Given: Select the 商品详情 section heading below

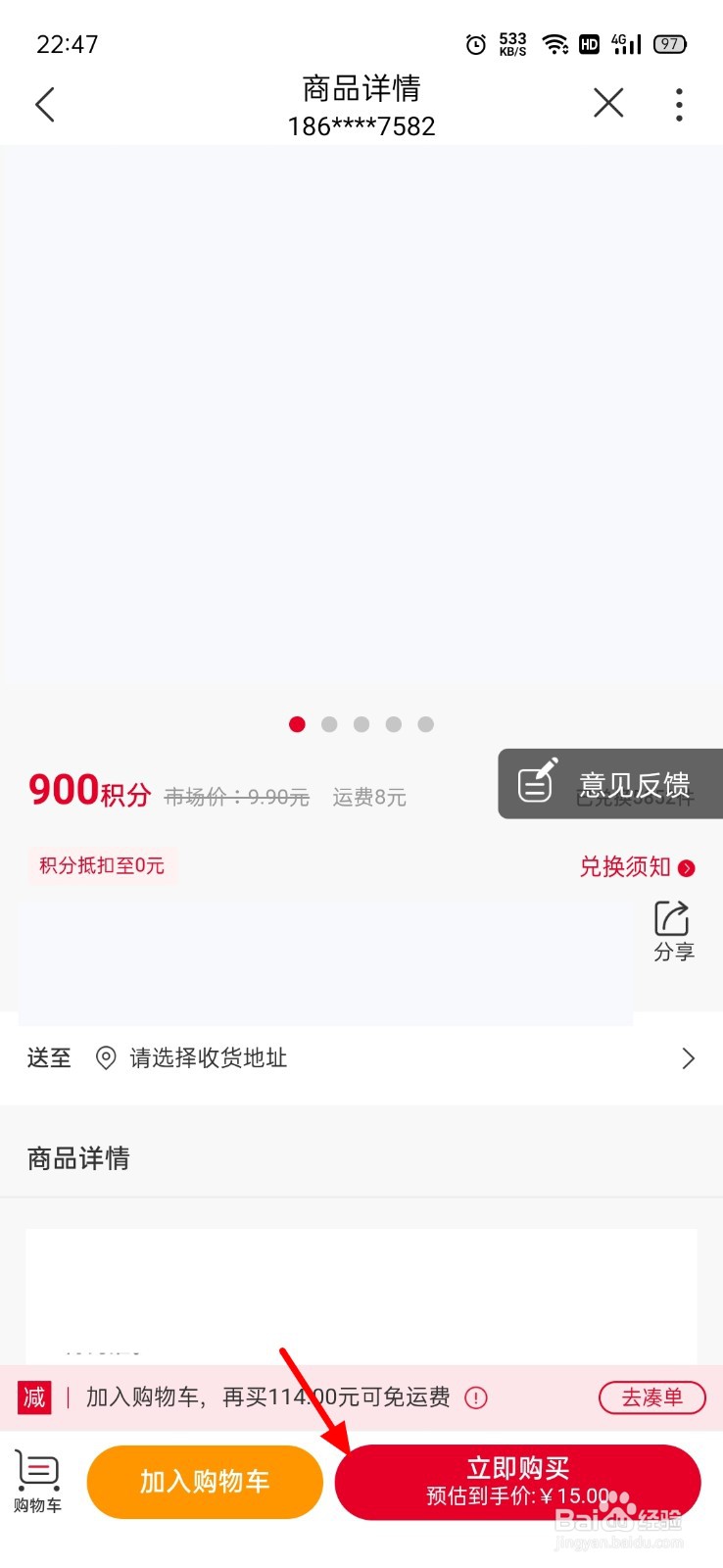Looking at the screenshot, I should [77, 1158].
